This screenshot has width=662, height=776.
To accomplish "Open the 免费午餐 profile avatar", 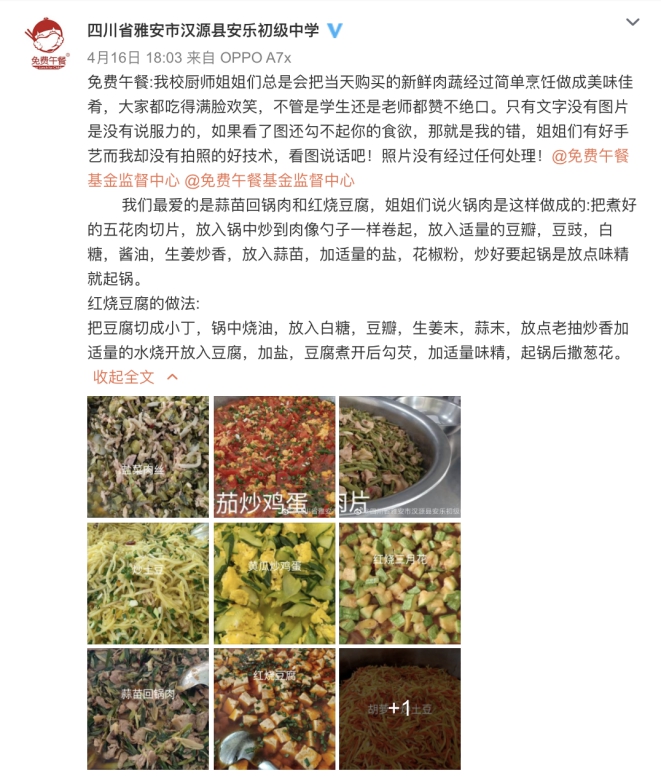I will coord(47,44).
